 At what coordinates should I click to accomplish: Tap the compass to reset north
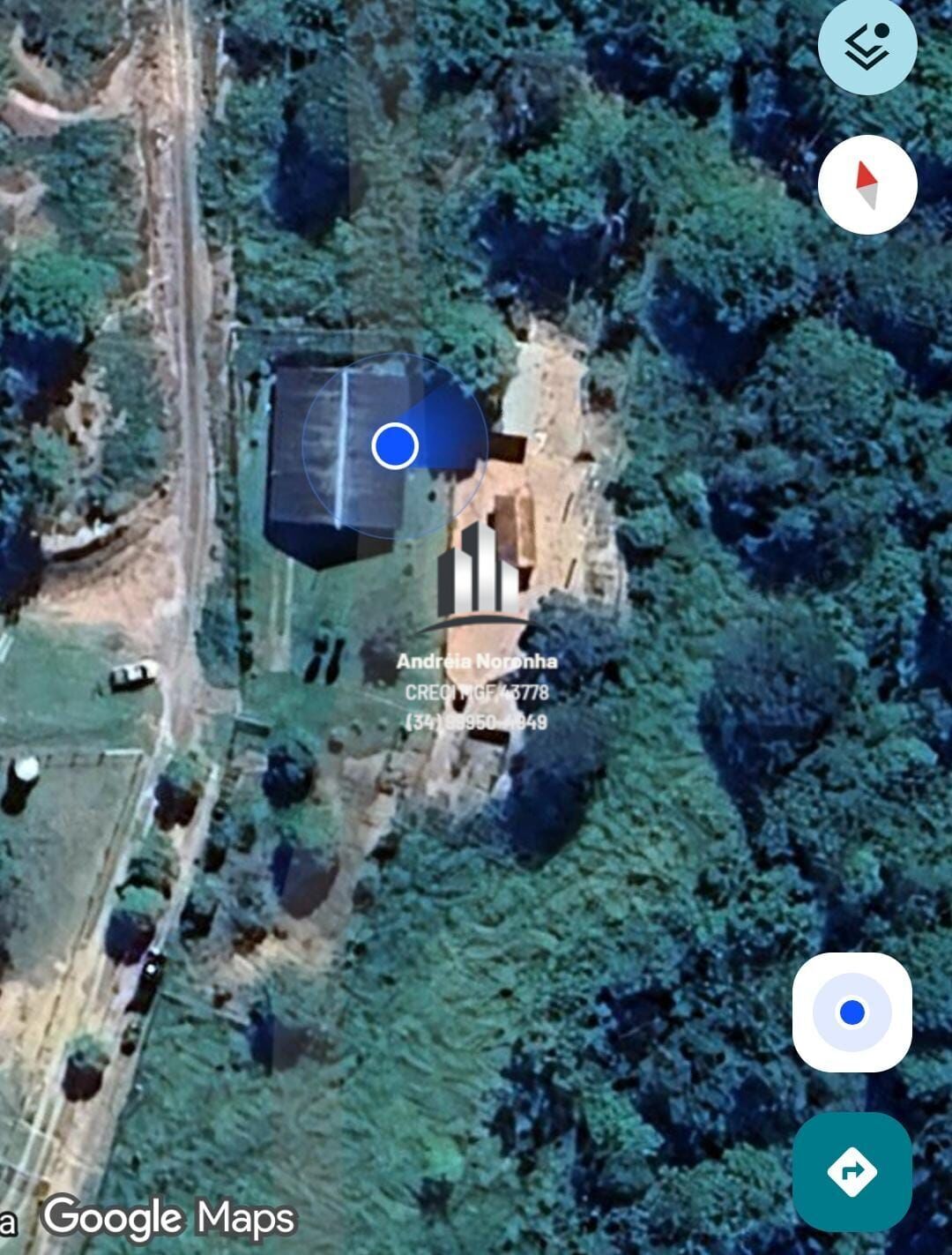pyautogui.click(x=867, y=185)
